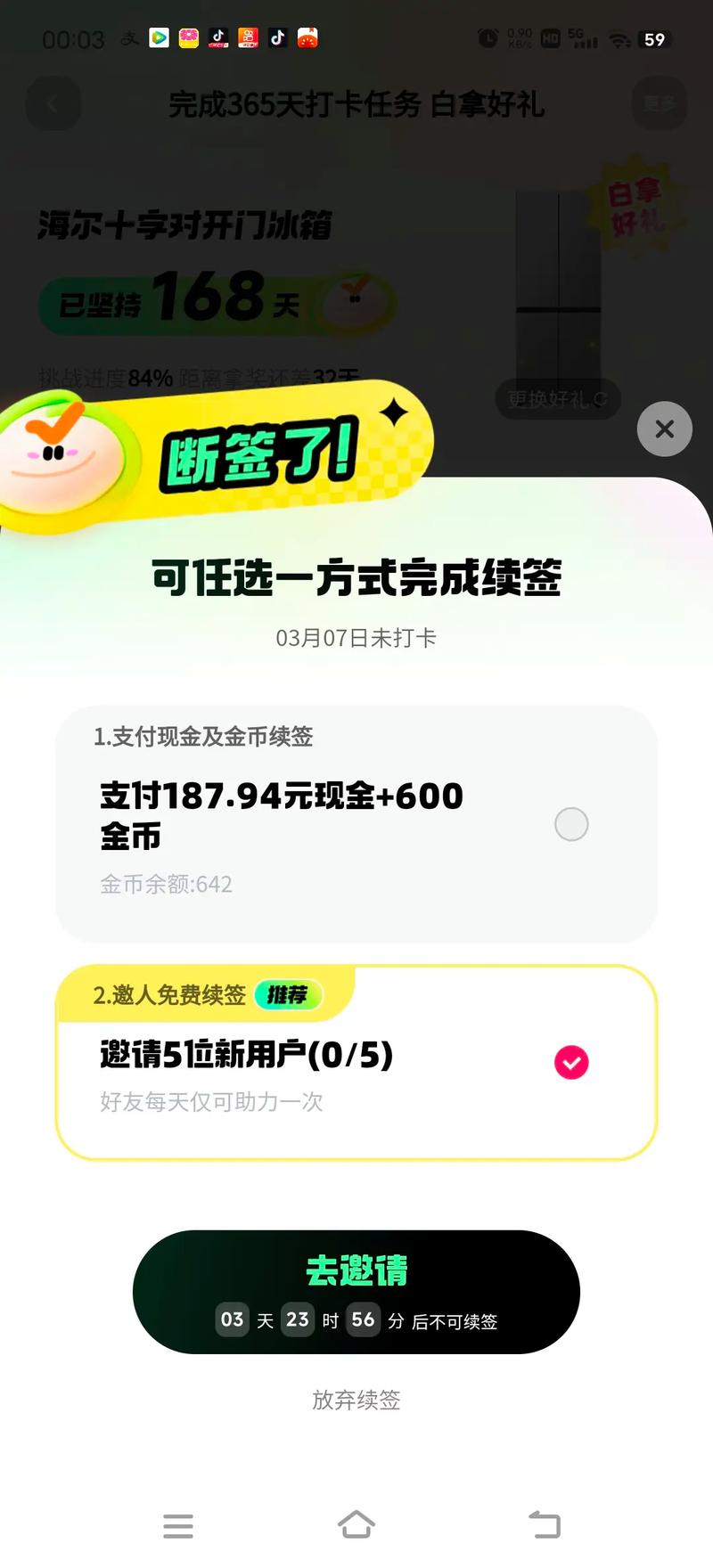Open the Douyin notification icon in status bar
This screenshot has height=1568, width=713.
click(x=218, y=38)
